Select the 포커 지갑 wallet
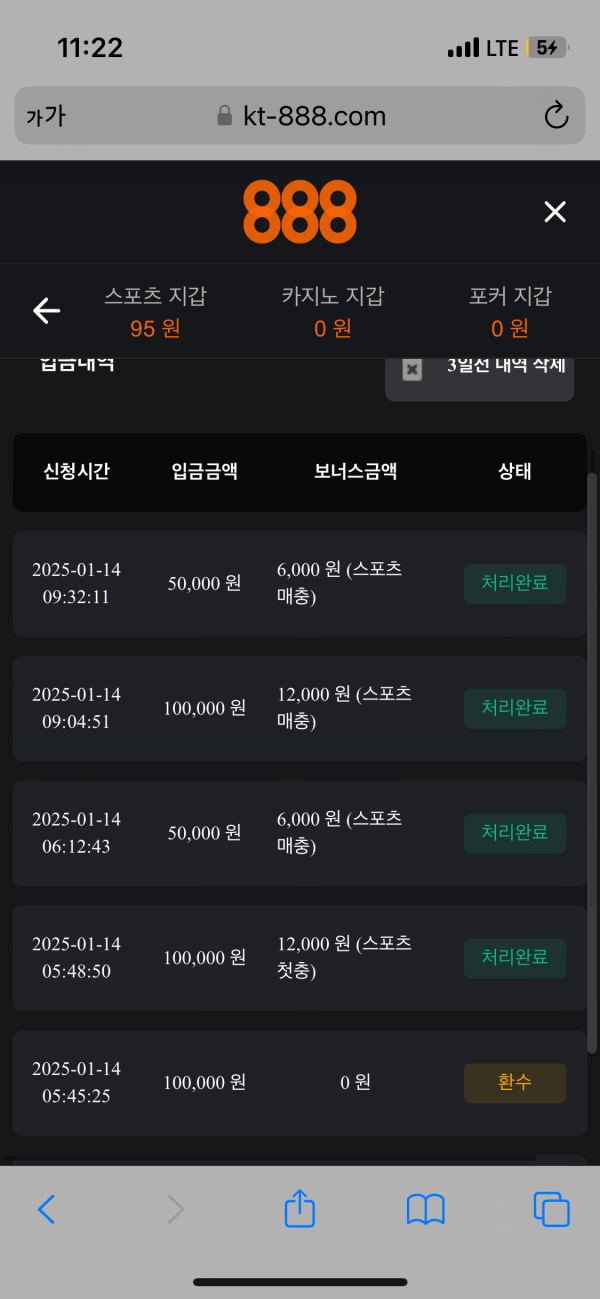Screen dimensions: 600x1299 point(509,311)
